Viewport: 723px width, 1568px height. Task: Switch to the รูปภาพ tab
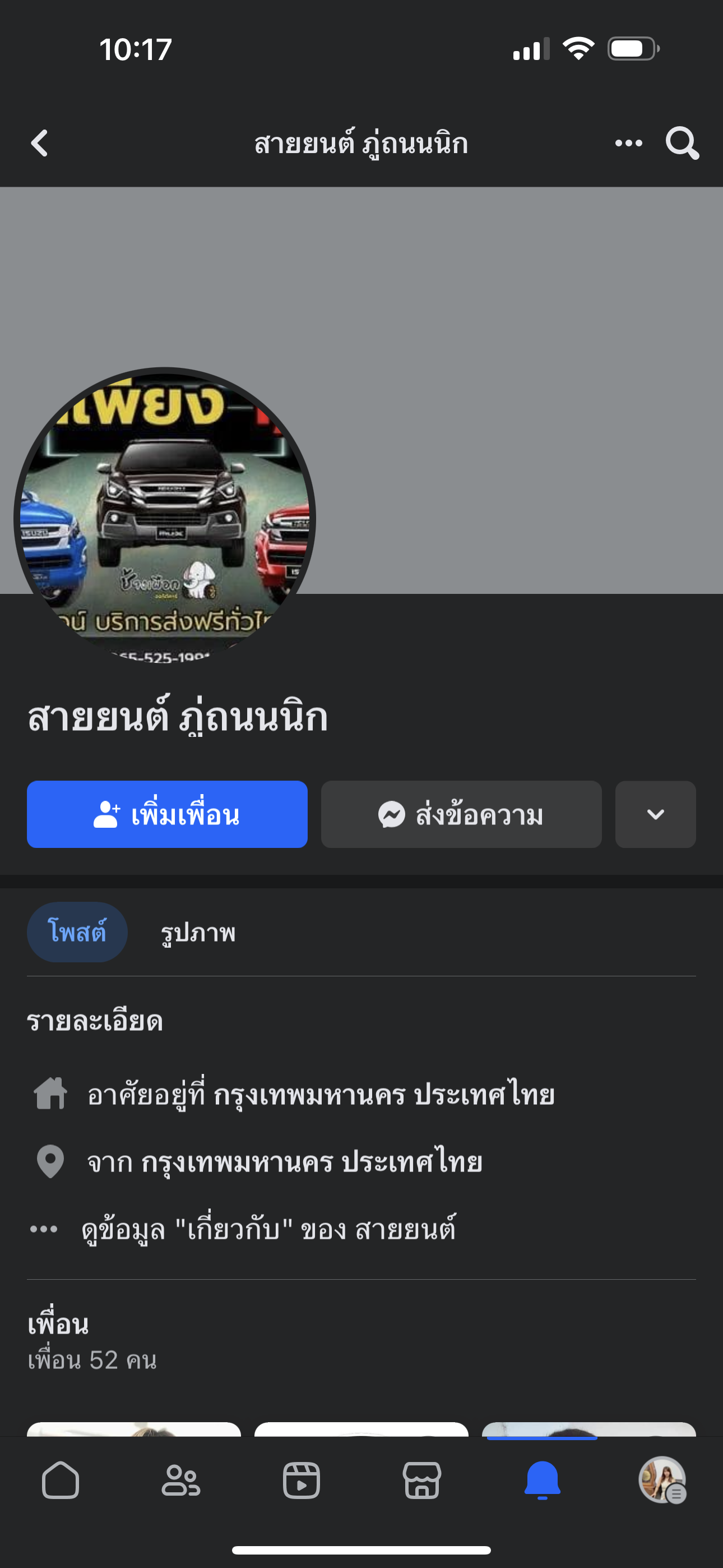coord(198,933)
